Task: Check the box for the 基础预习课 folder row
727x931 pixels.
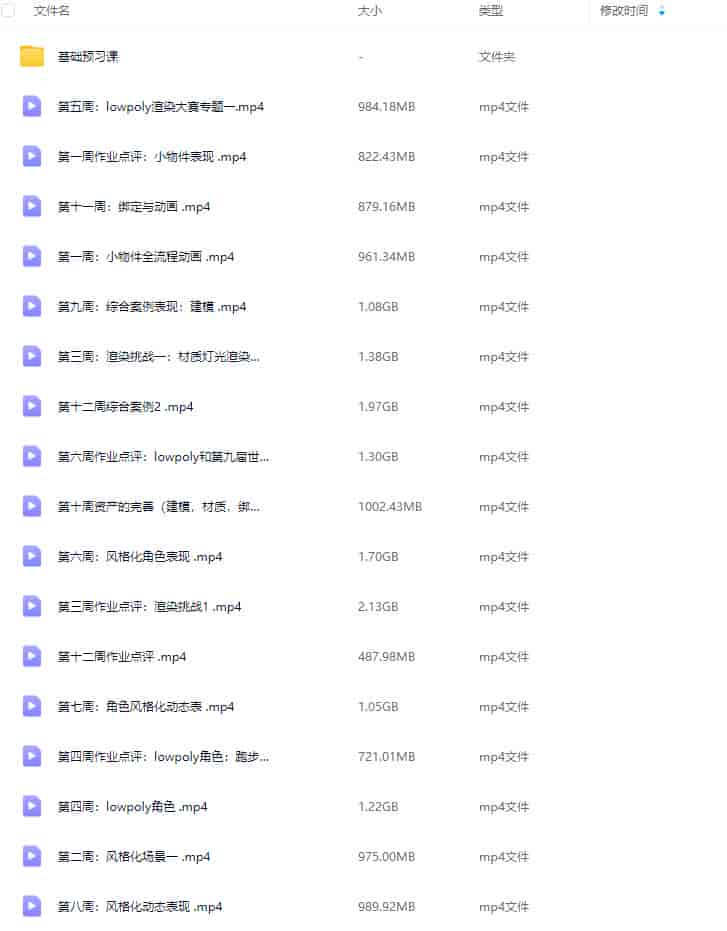Action: coord(9,57)
